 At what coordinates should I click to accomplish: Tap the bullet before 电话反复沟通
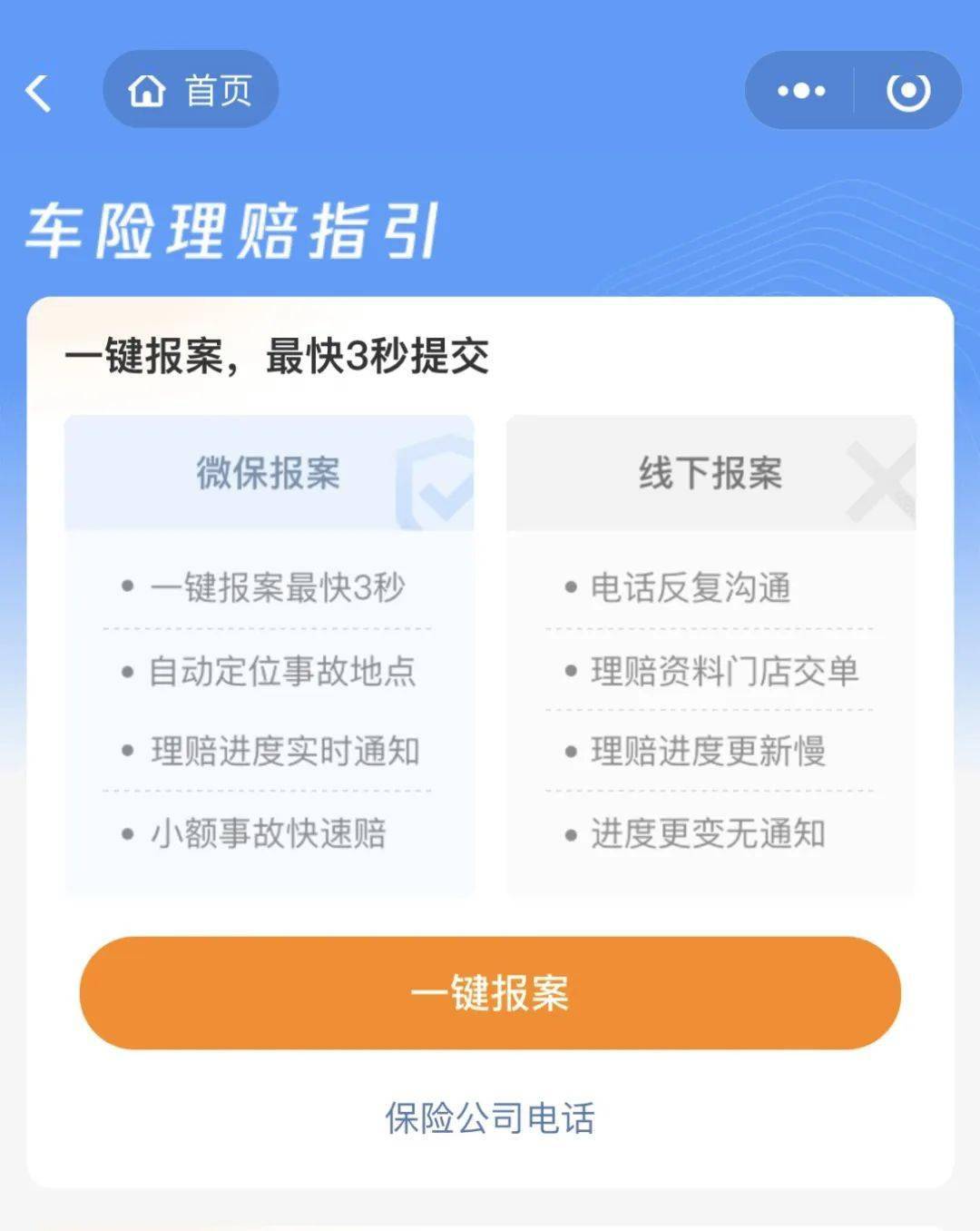coord(568,588)
